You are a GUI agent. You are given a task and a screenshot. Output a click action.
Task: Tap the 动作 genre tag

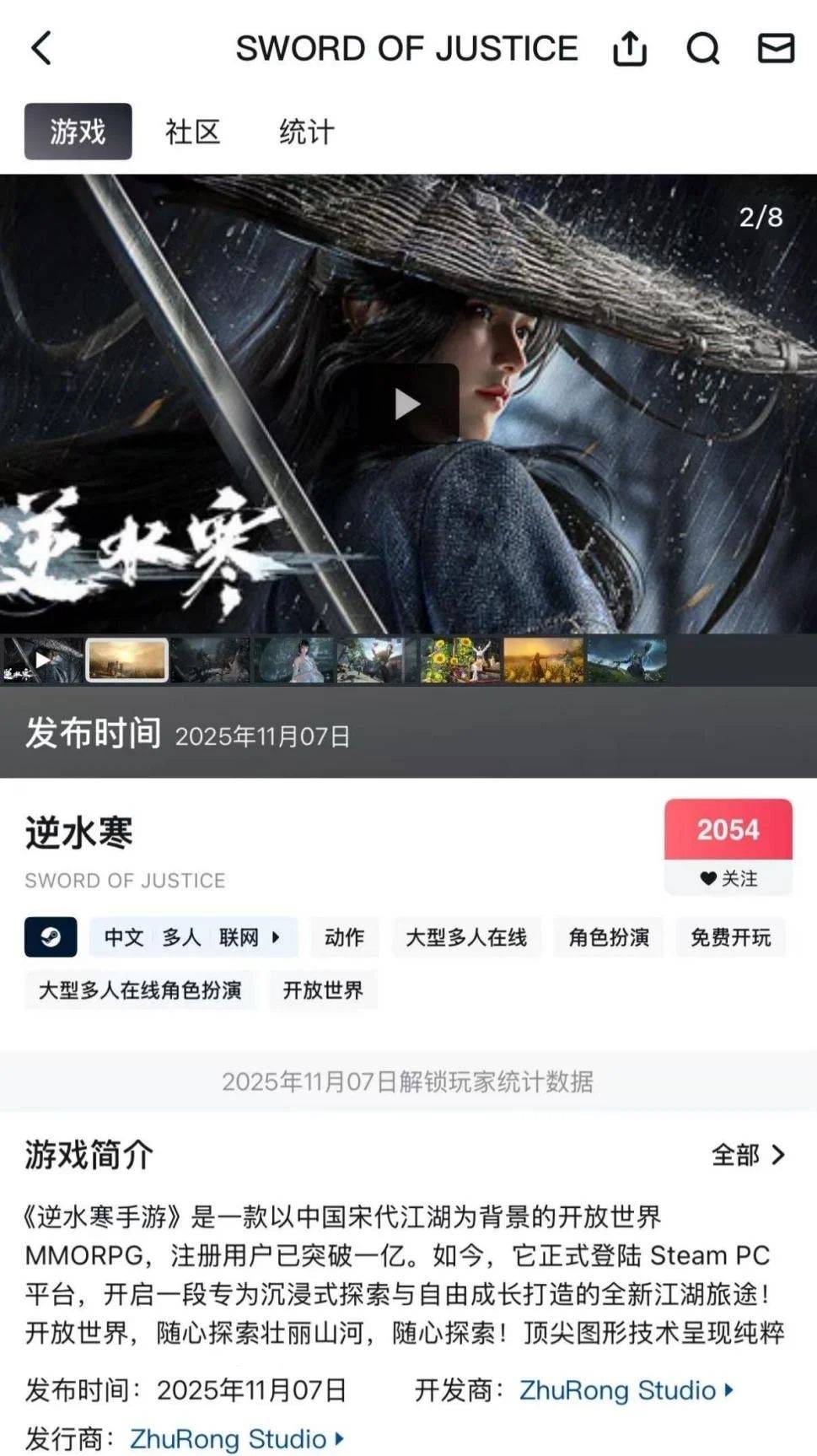click(x=344, y=937)
